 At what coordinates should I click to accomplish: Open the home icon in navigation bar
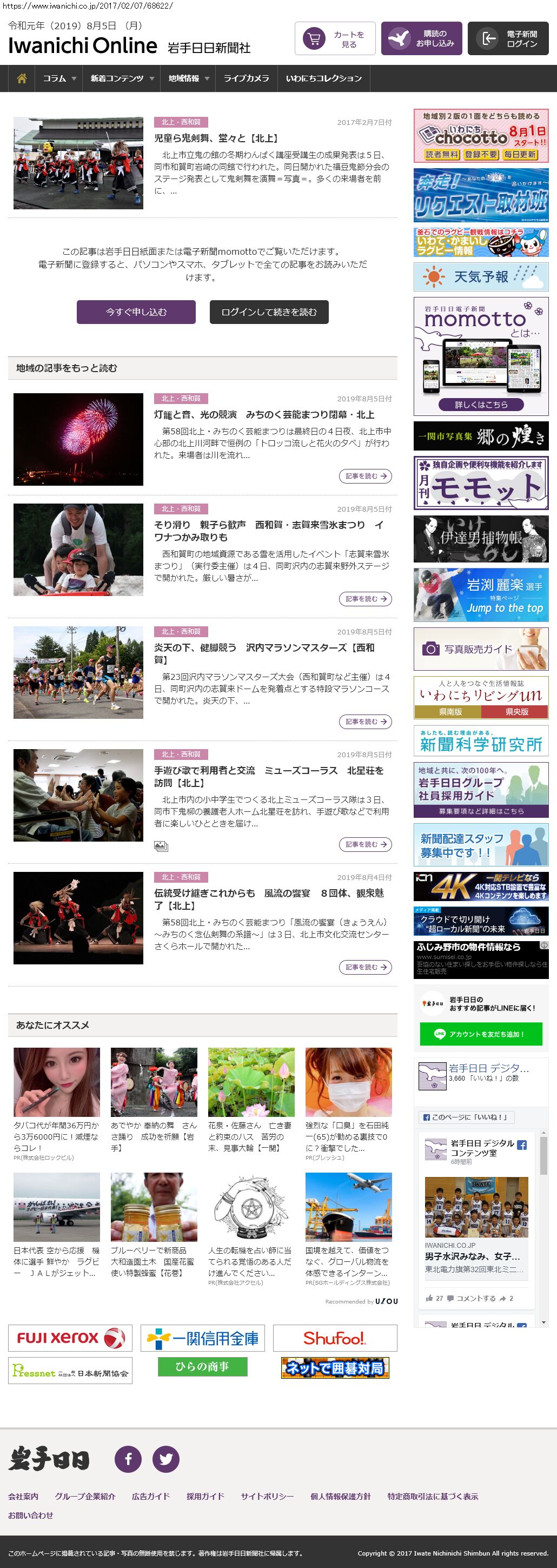(x=22, y=78)
